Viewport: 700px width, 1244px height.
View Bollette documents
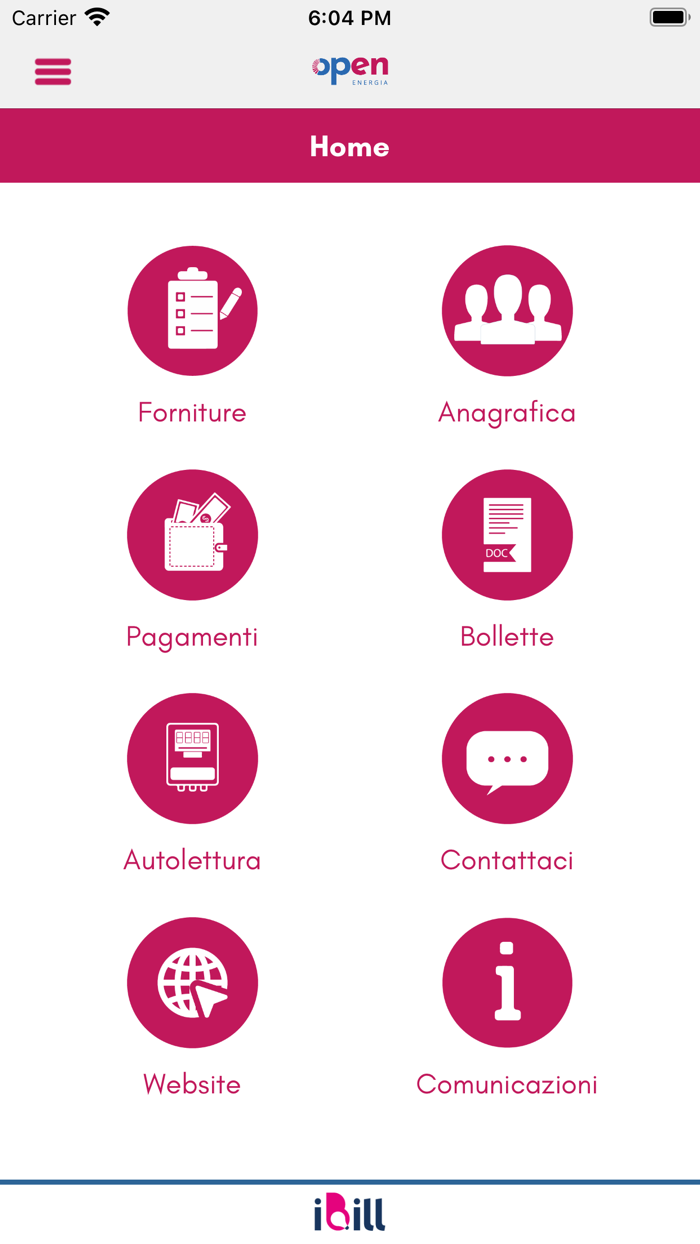coord(507,535)
